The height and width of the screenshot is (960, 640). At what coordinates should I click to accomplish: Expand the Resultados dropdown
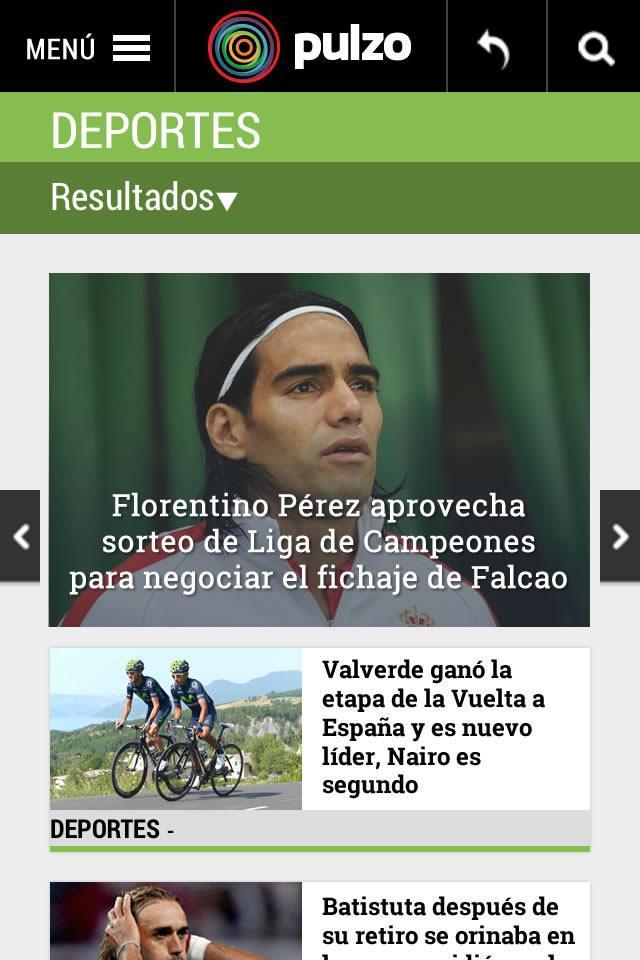tap(145, 197)
